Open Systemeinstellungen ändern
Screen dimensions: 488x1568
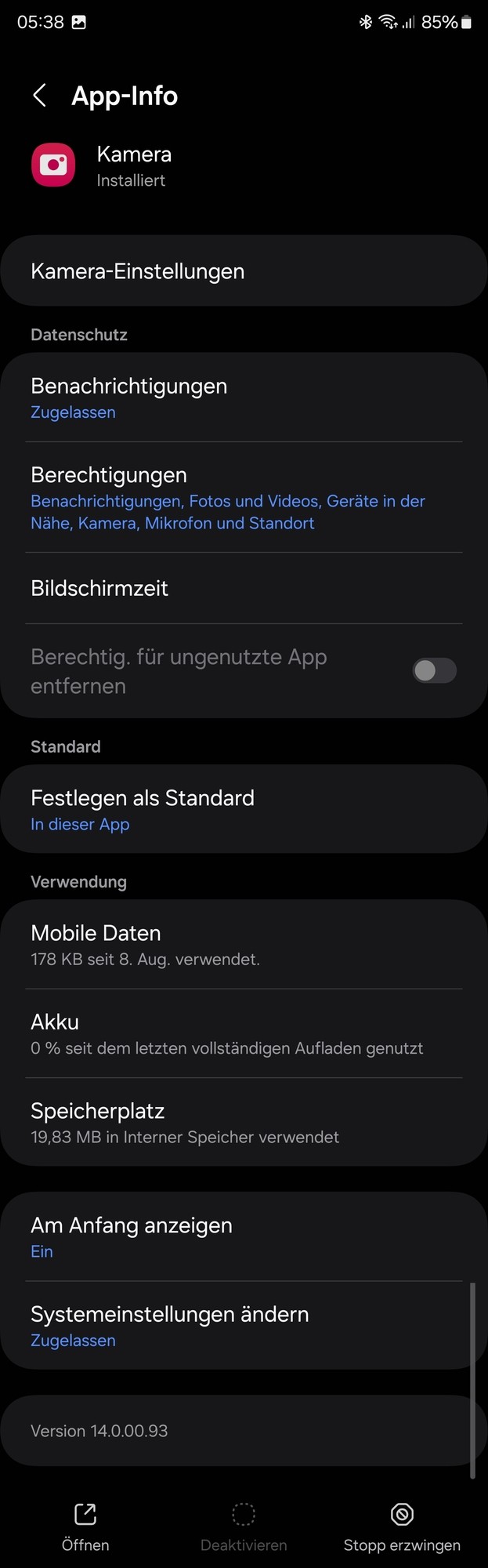point(244,1326)
